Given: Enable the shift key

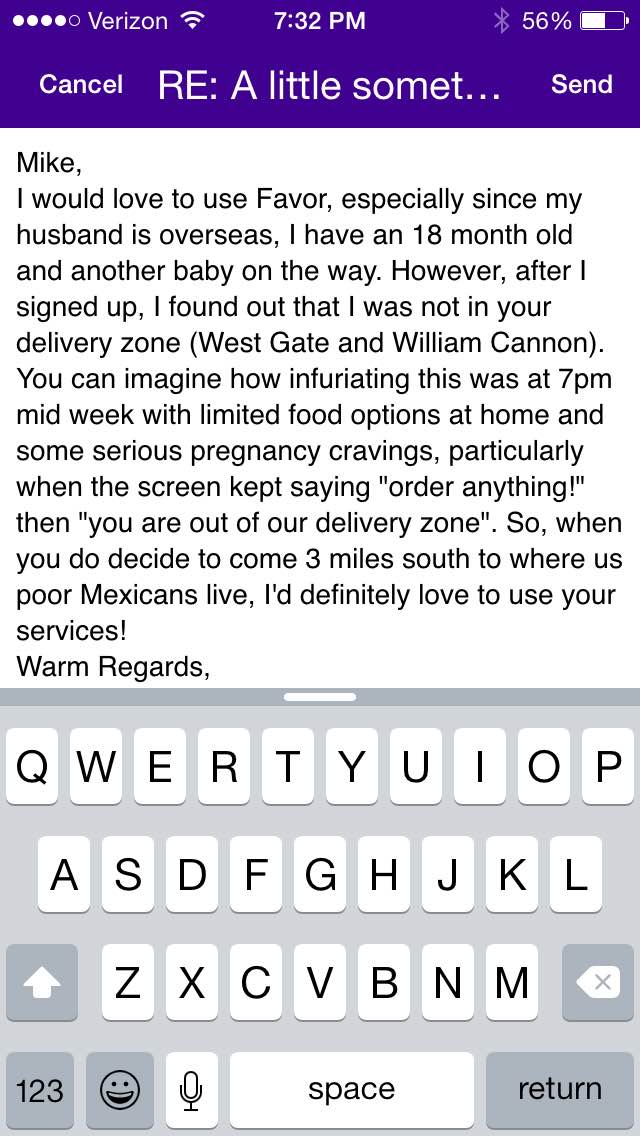Looking at the screenshot, I should click(41, 982).
